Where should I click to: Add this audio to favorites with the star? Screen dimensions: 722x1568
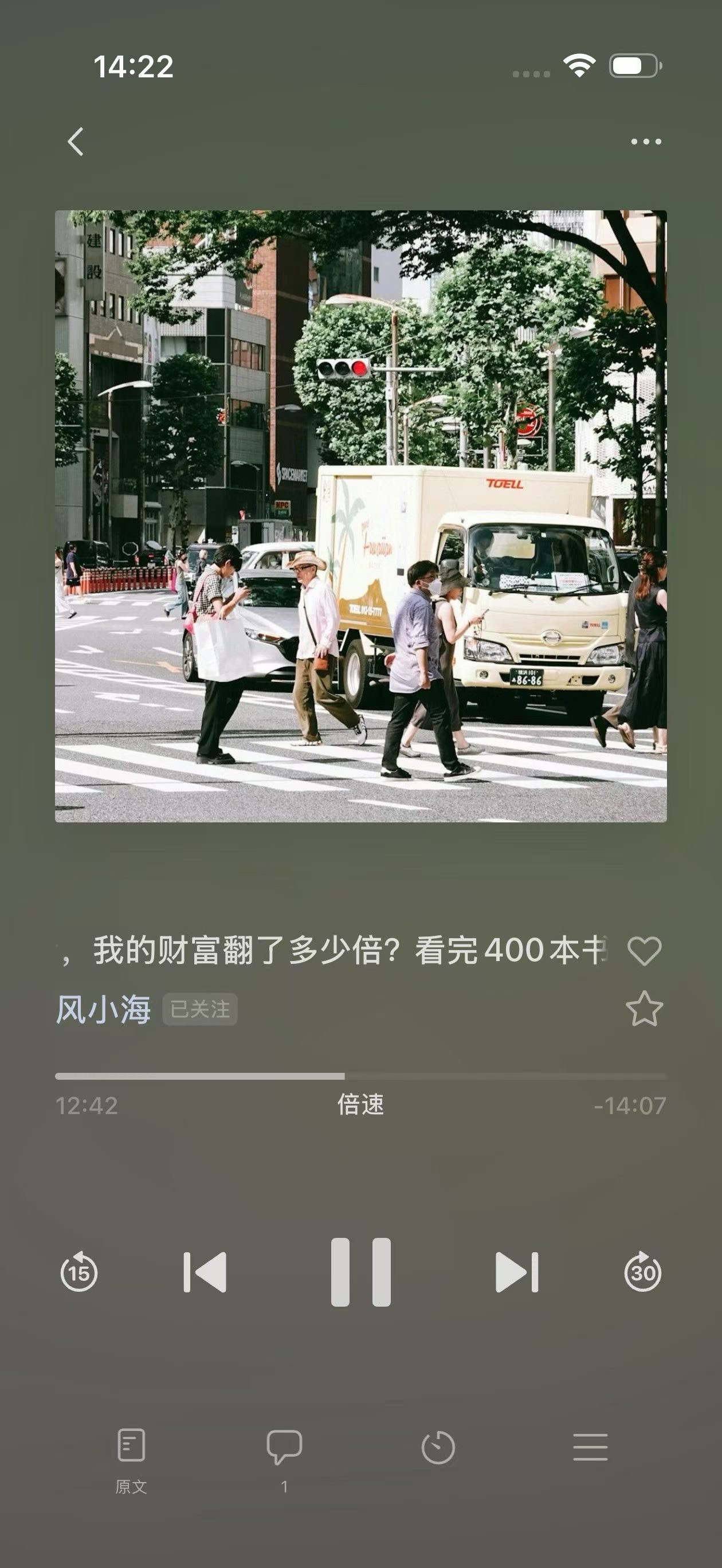click(644, 1009)
